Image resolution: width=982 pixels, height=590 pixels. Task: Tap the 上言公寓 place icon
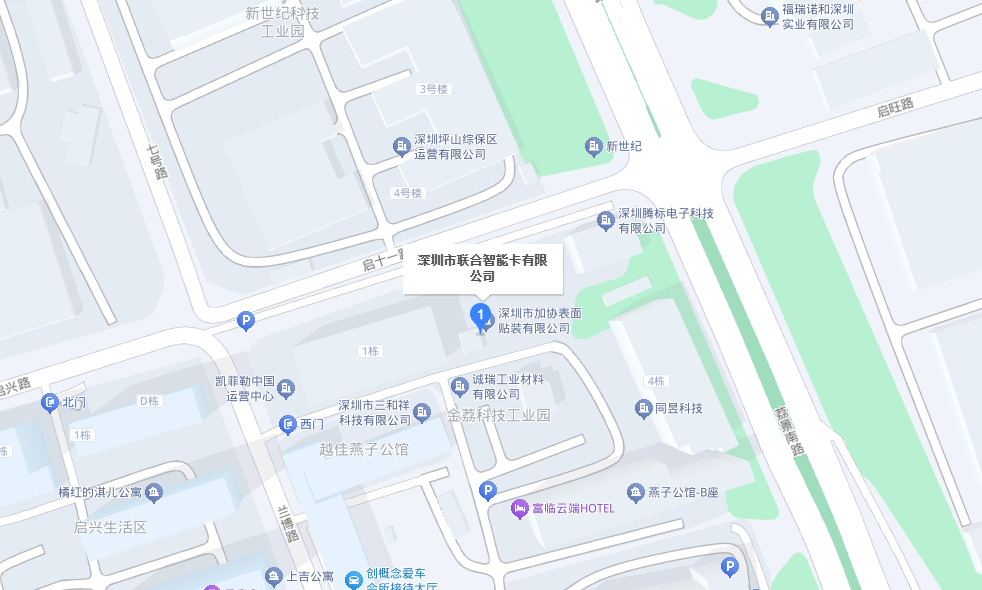click(273, 576)
